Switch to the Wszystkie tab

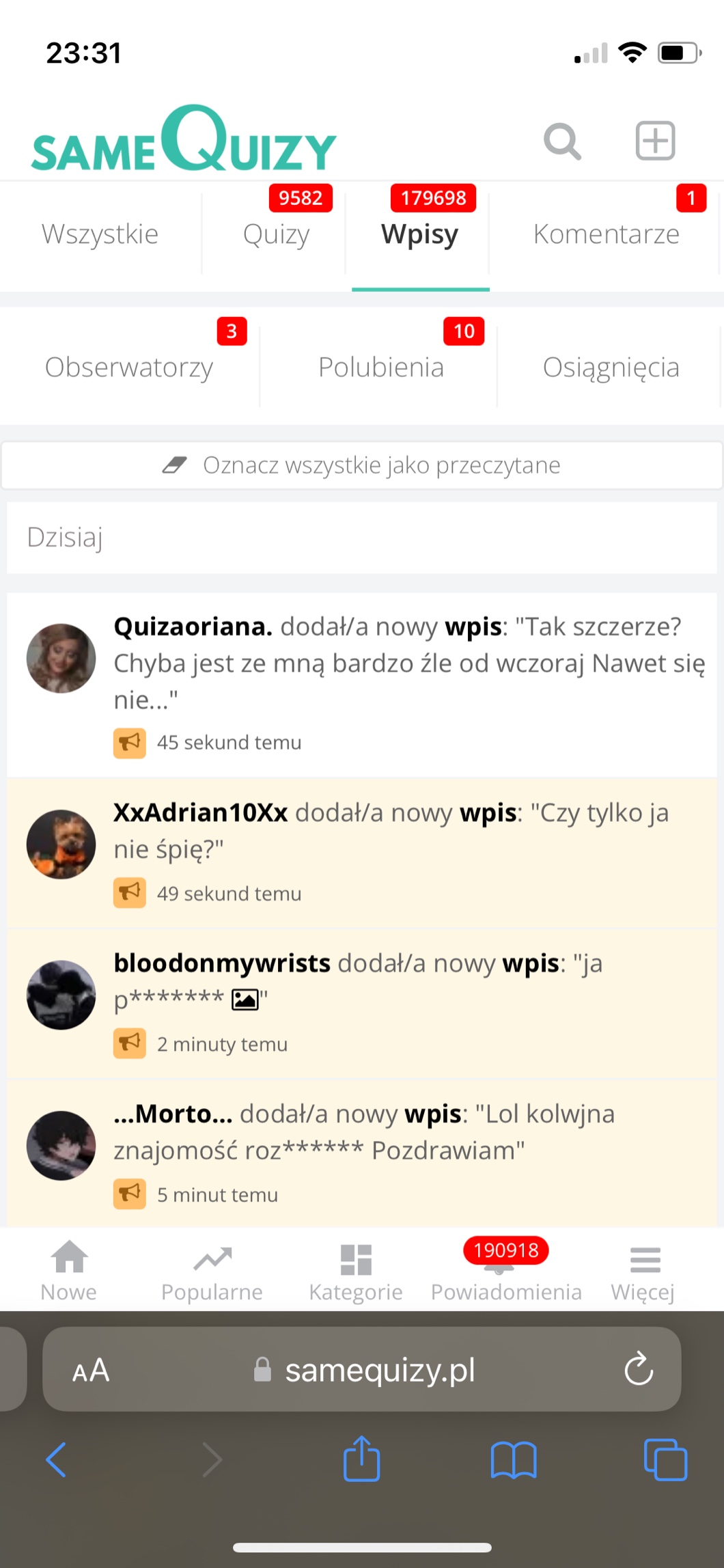(x=100, y=234)
